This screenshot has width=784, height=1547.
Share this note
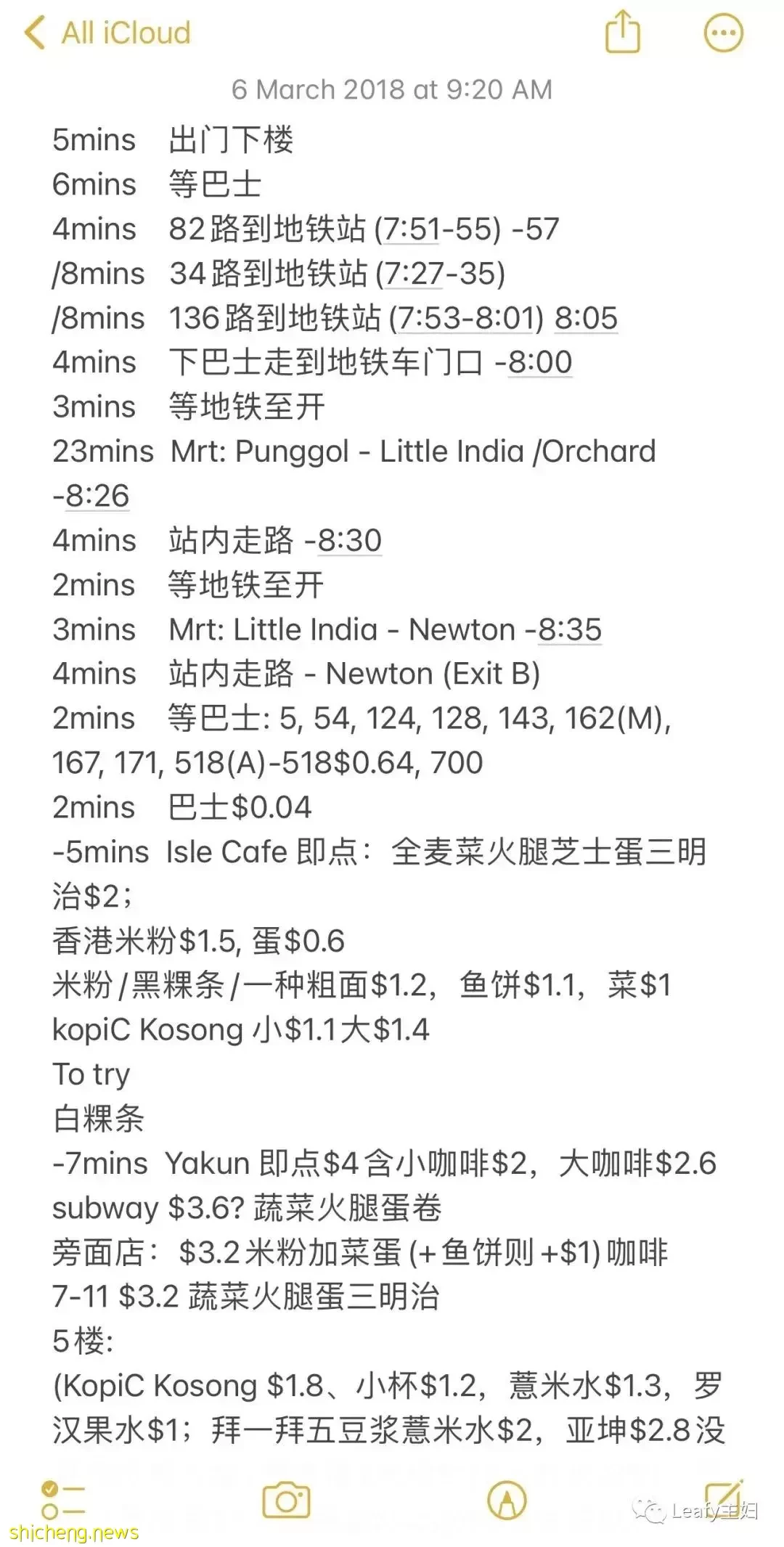622,31
